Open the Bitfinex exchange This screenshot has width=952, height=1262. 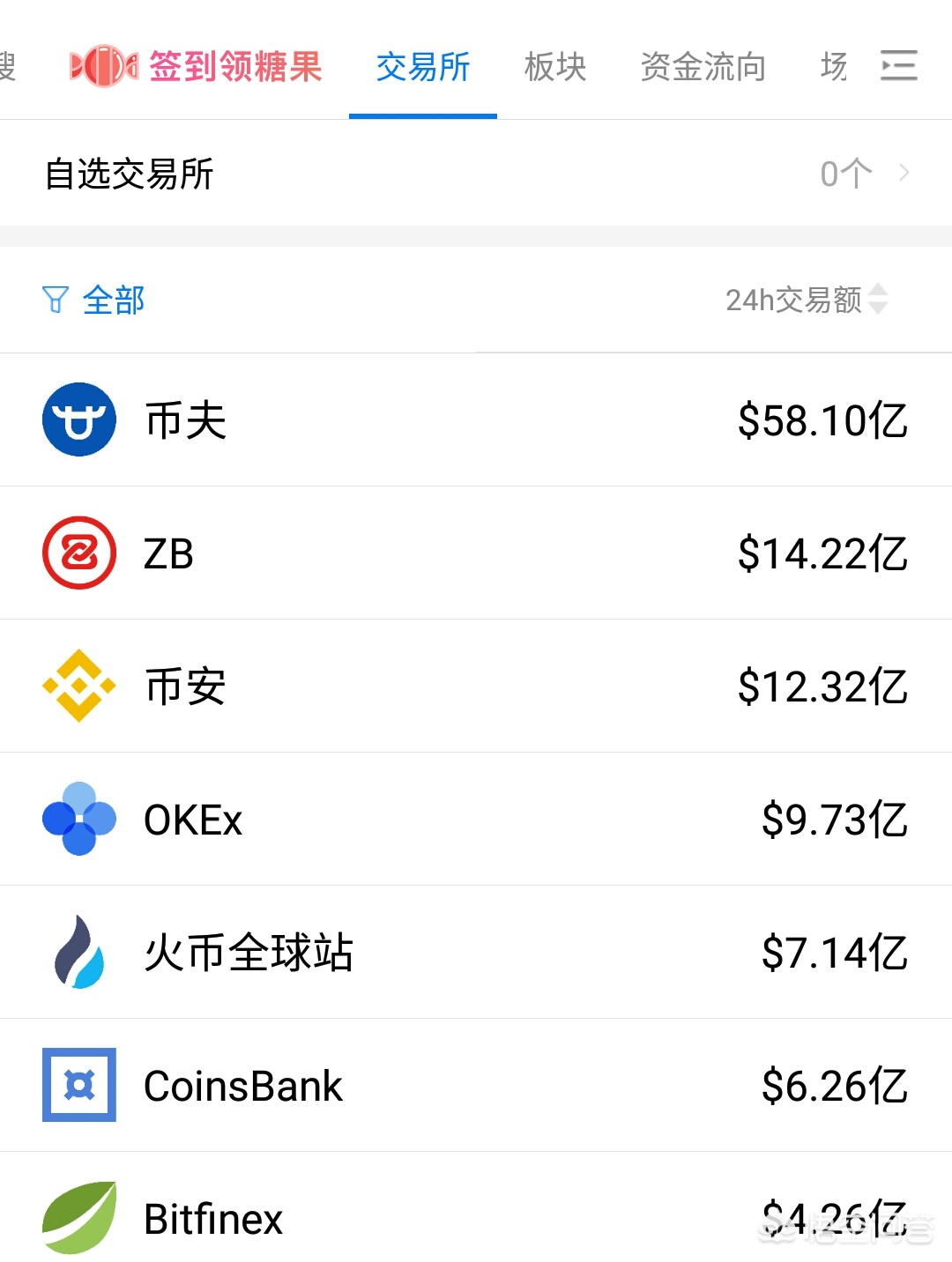[x=476, y=1216]
